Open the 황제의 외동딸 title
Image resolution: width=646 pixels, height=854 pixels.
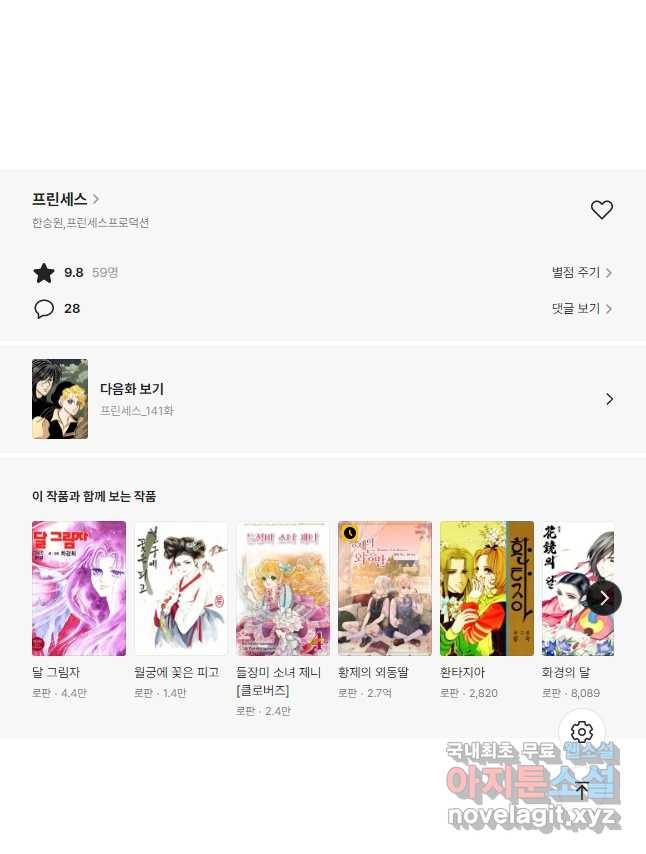[x=385, y=588]
